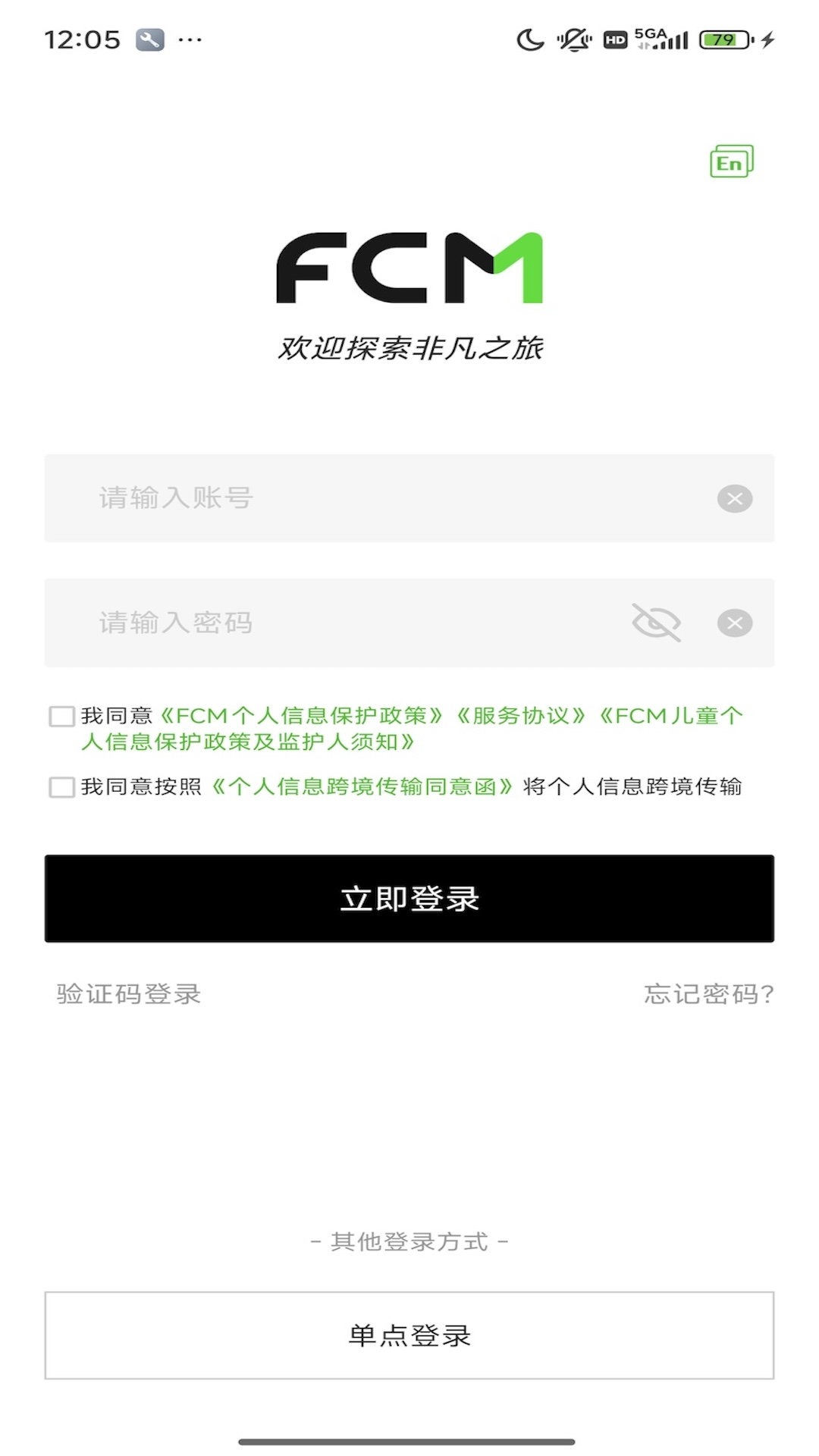
Task: Clear the password field with the X icon
Action: click(733, 622)
